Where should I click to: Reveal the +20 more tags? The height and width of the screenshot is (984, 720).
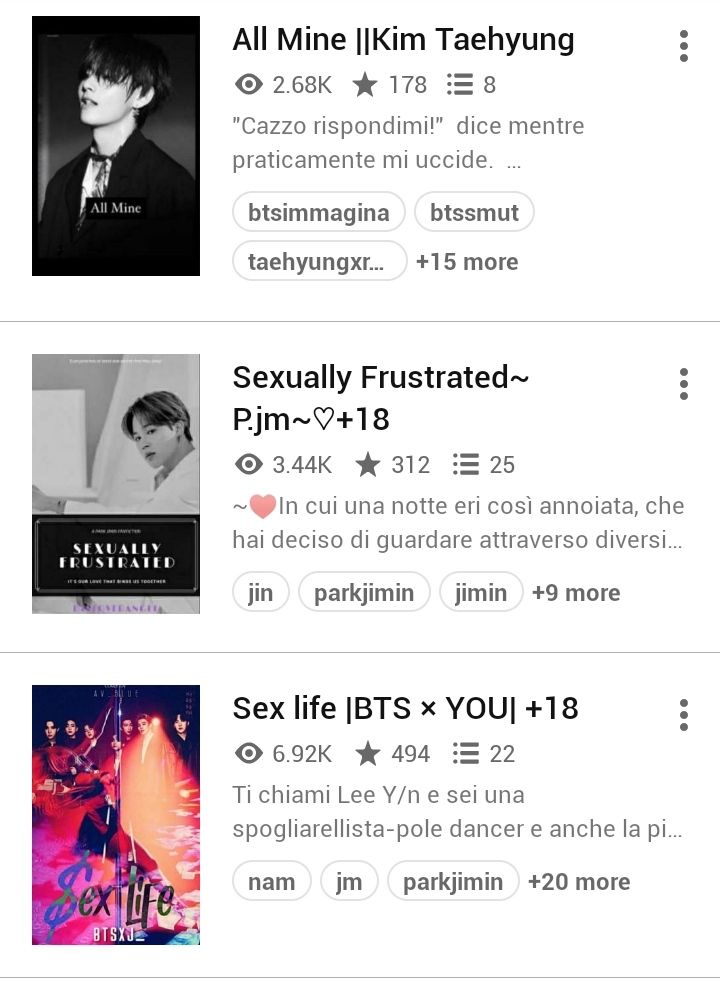pyautogui.click(x=579, y=882)
